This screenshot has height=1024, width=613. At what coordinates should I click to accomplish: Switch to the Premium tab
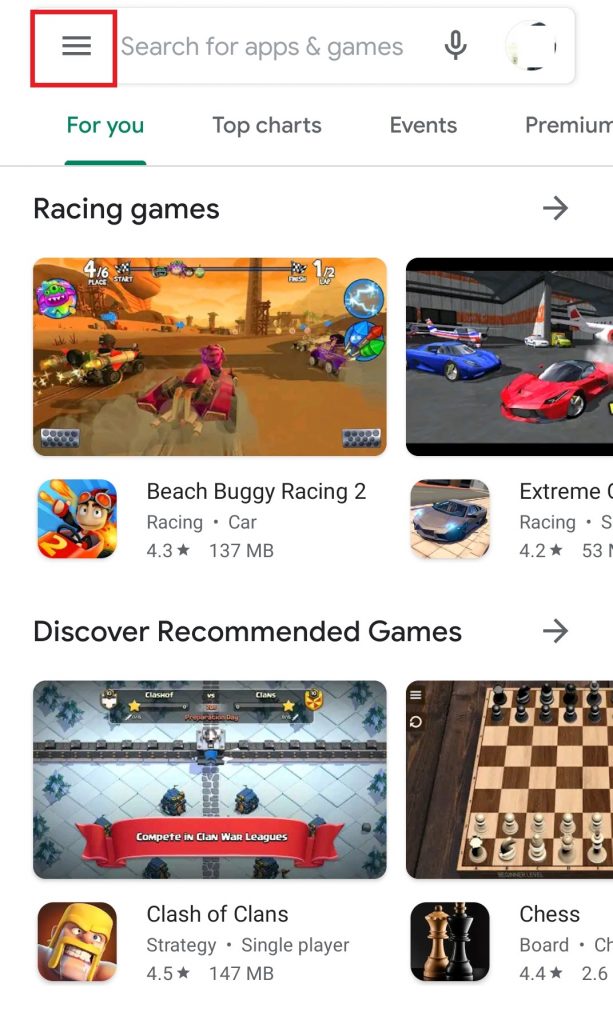568,126
